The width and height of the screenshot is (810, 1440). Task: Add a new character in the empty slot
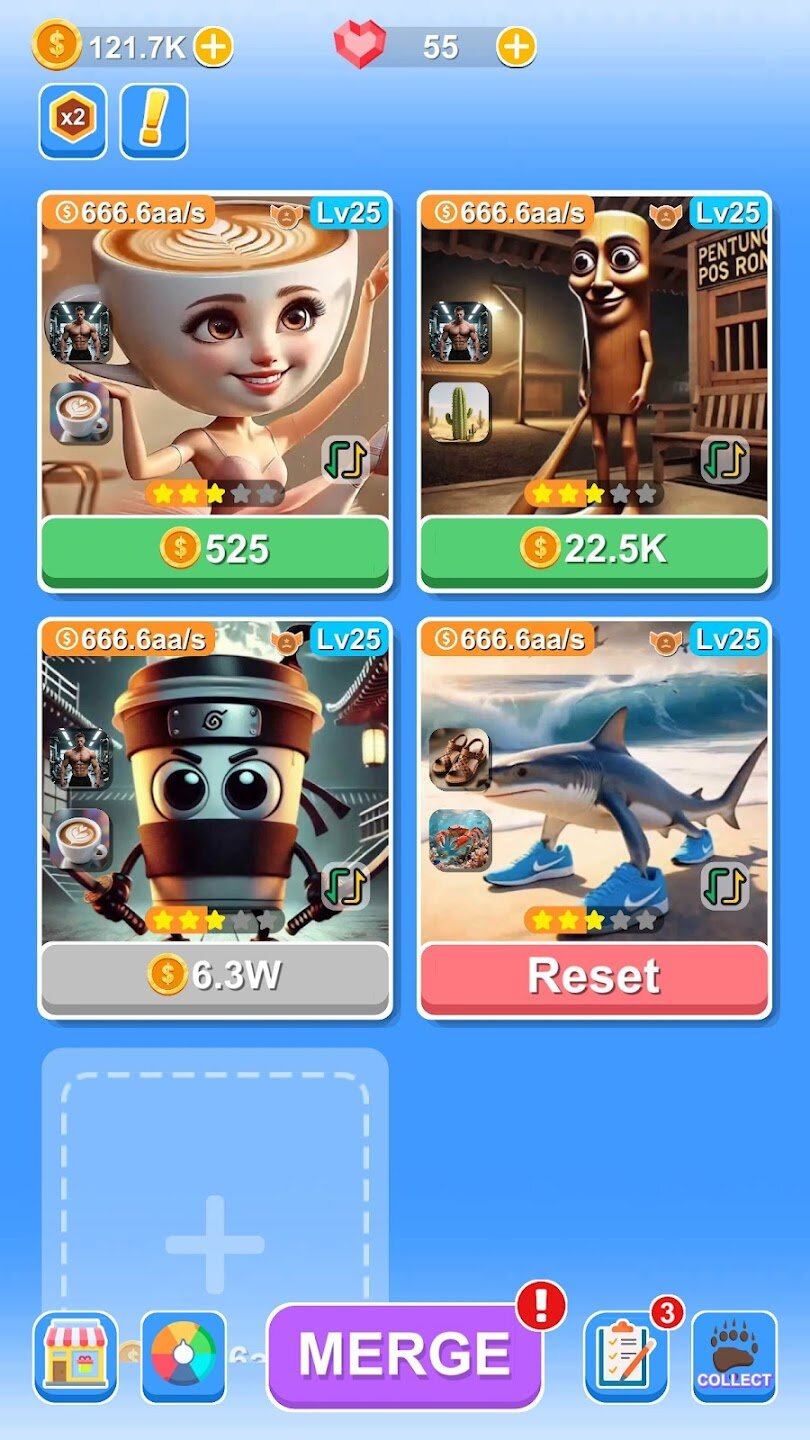coord(215,1243)
